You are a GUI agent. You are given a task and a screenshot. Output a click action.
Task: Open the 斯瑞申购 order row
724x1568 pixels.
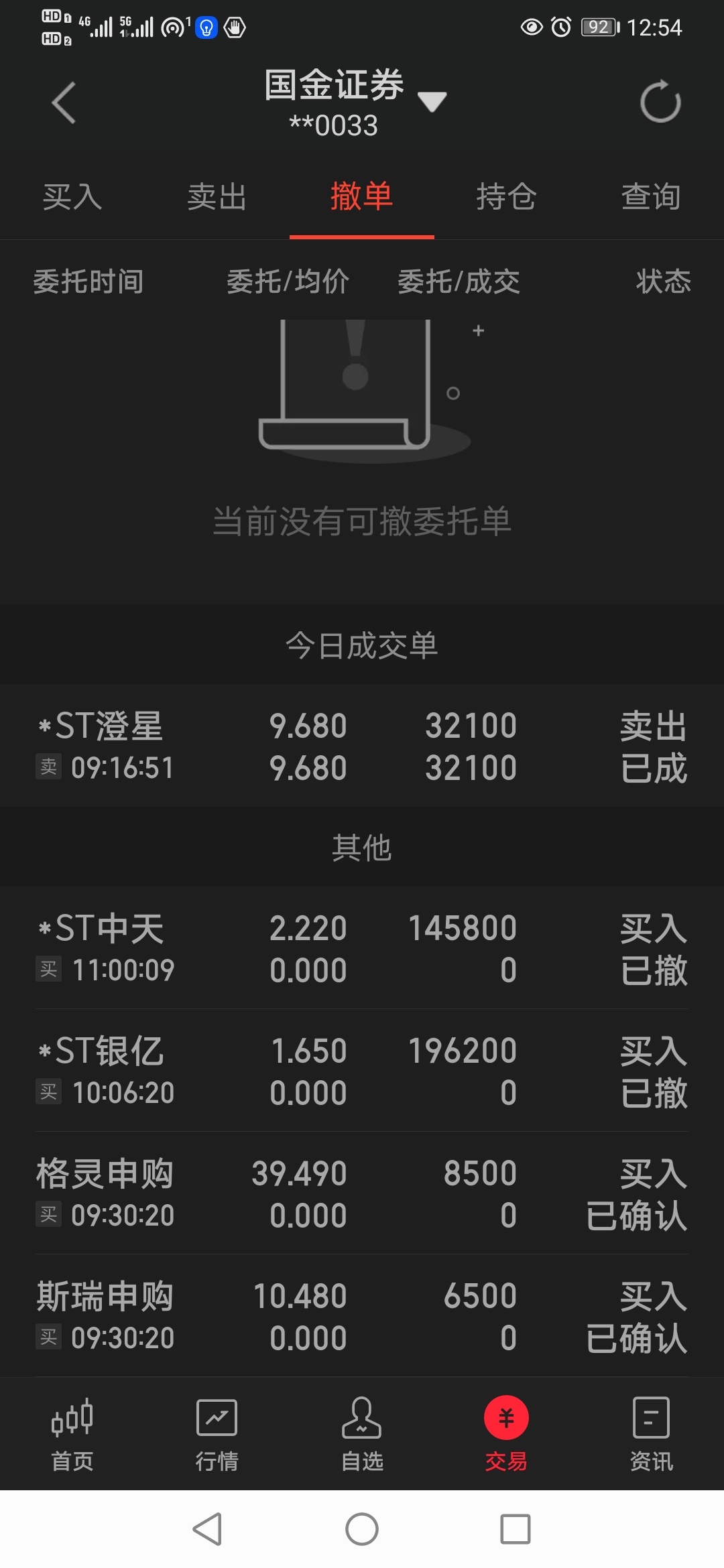pos(362,1316)
